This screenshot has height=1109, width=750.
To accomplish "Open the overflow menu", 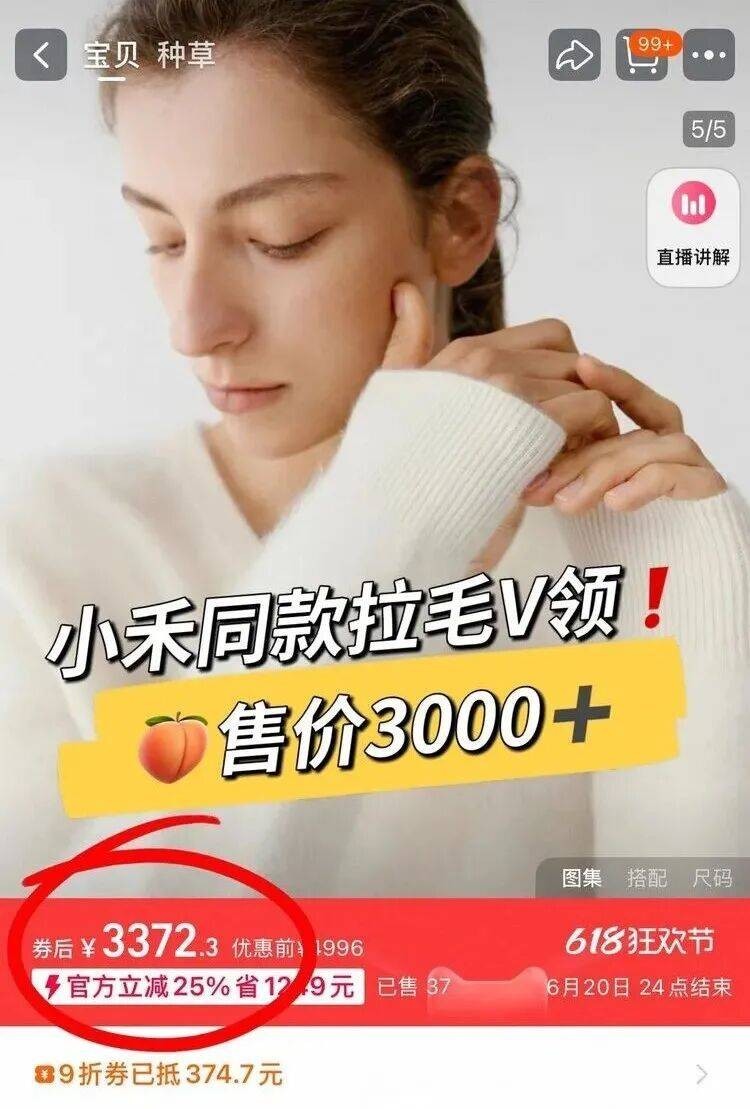I will (x=708, y=55).
